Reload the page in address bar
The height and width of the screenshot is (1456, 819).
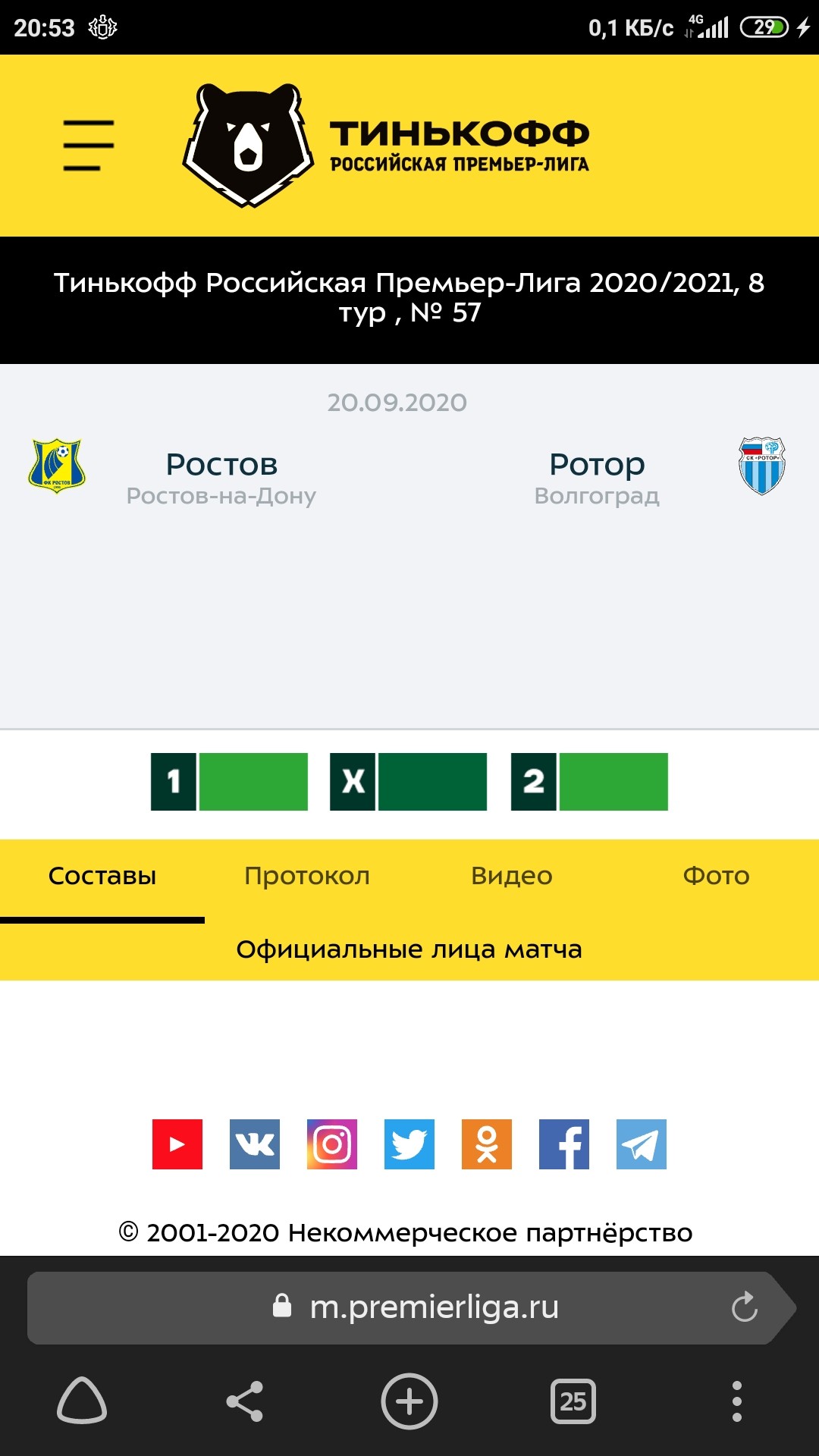(745, 1307)
